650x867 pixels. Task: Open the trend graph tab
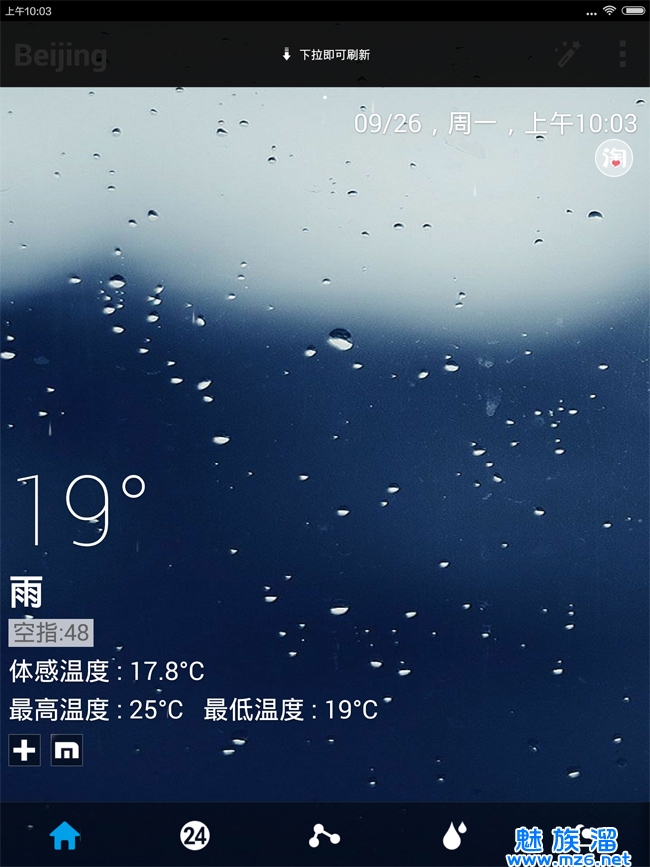pos(324,836)
